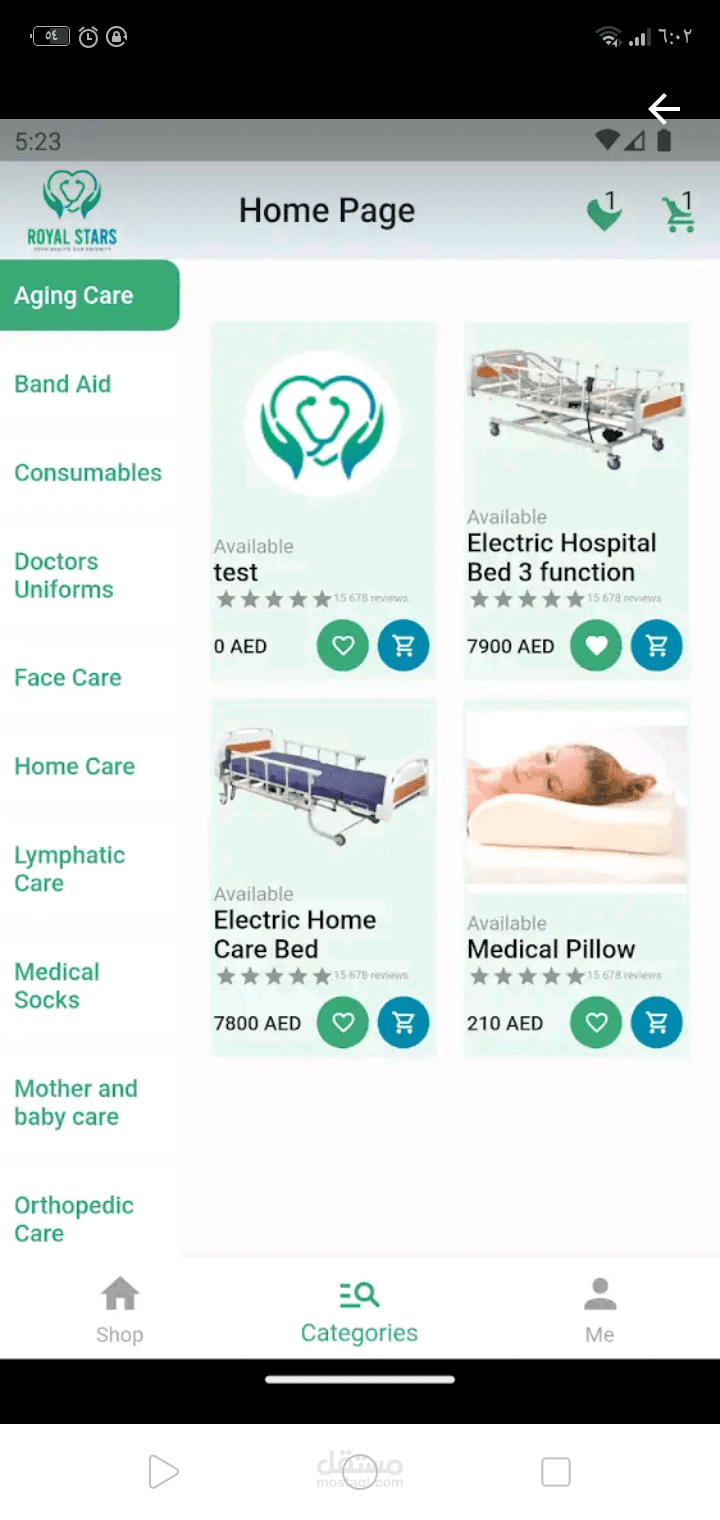The height and width of the screenshot is (1520, 720).
Task: Open the Mother and baby care category
Action: 90,1103
